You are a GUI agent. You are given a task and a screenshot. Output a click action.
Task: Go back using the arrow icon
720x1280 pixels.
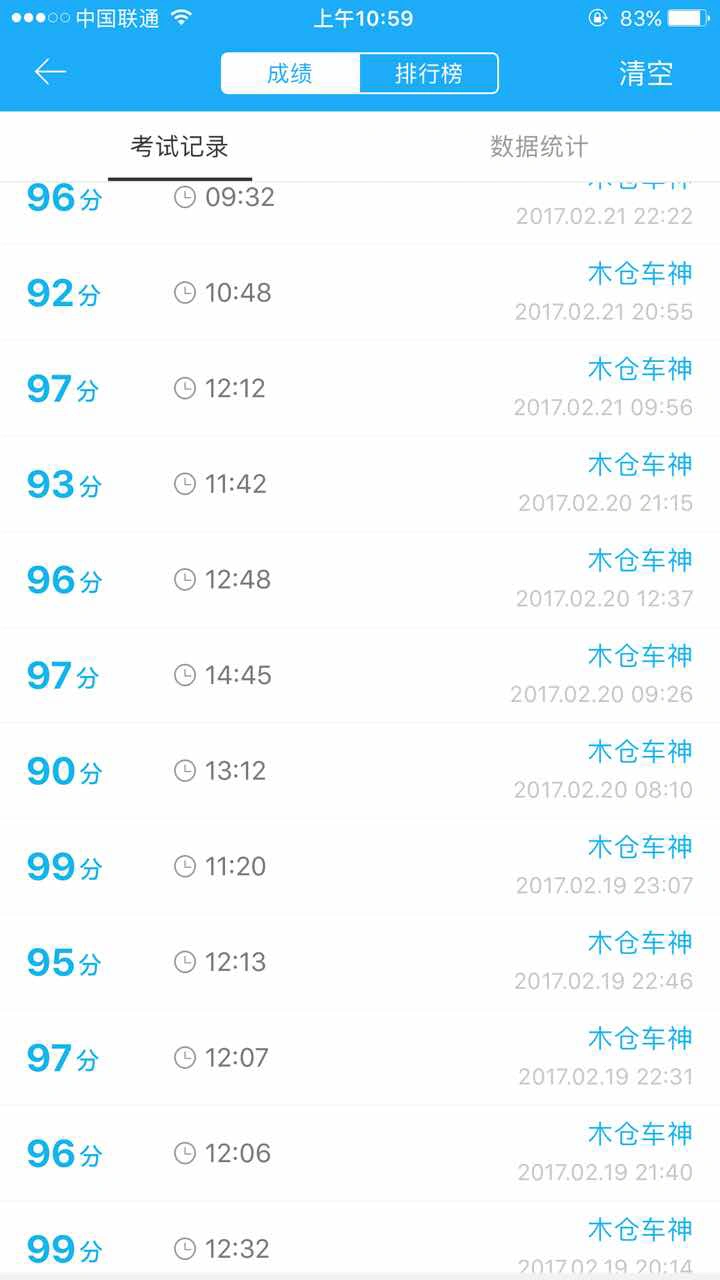[x=50, y=72]
